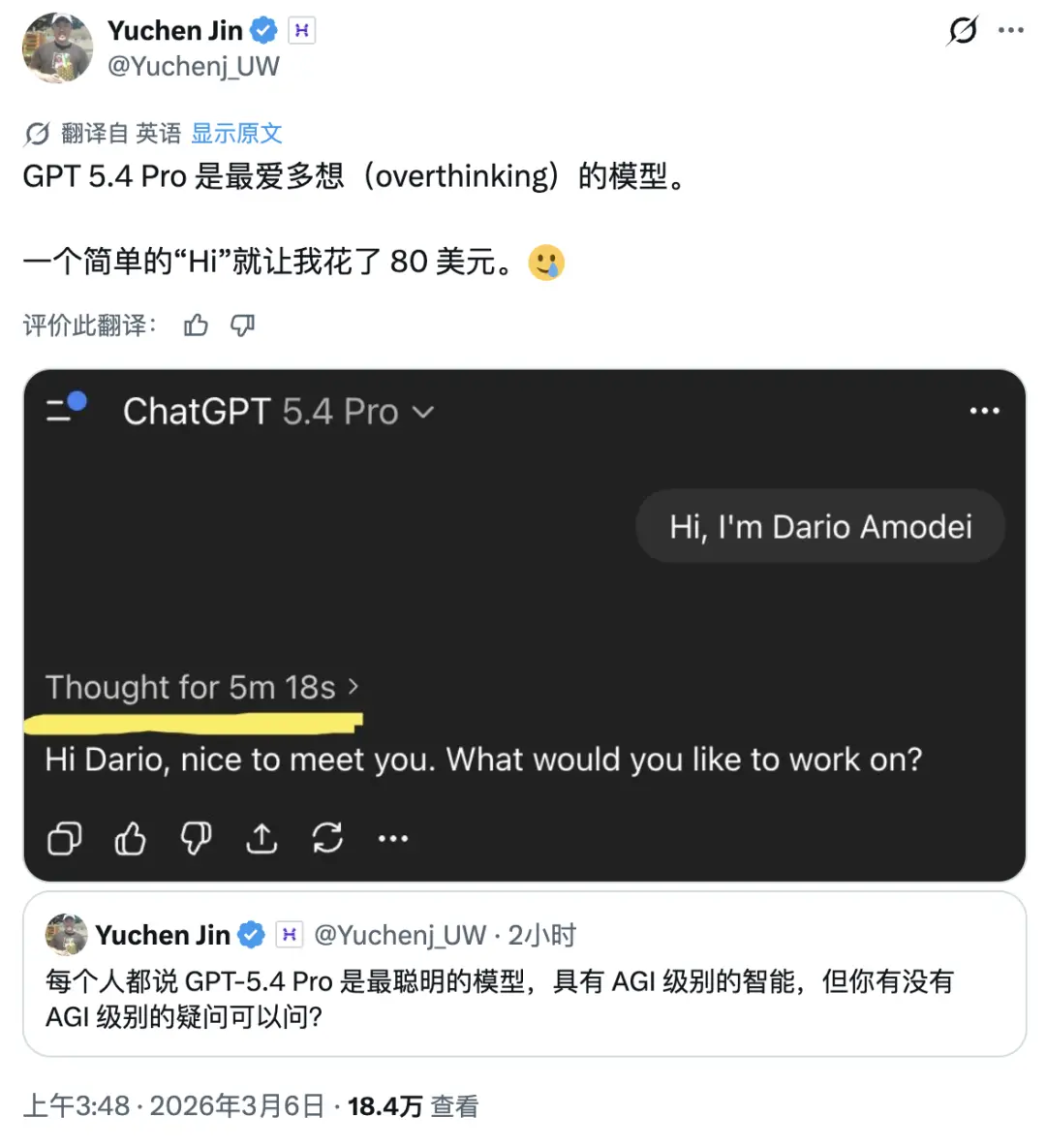Open the post's overflow menu
The image size is (1046, 1148).
click(1010, 31)
